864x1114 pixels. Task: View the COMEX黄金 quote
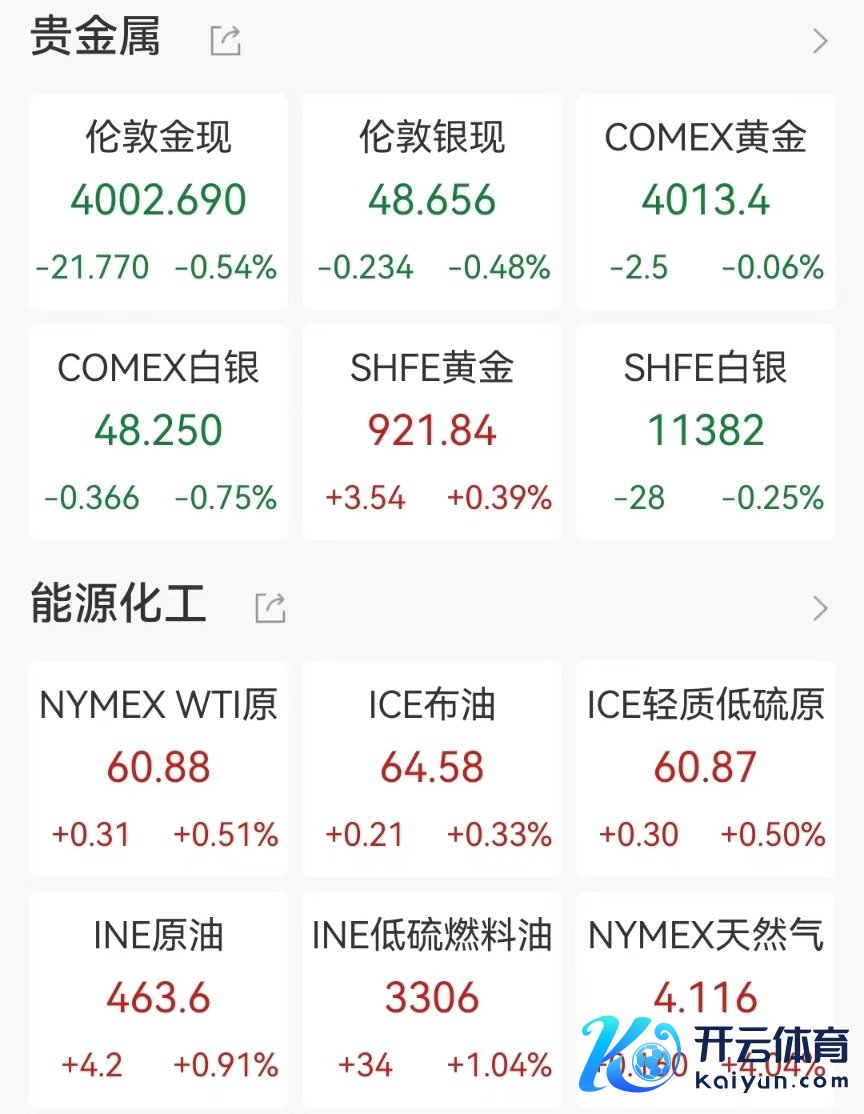point(706,201)
